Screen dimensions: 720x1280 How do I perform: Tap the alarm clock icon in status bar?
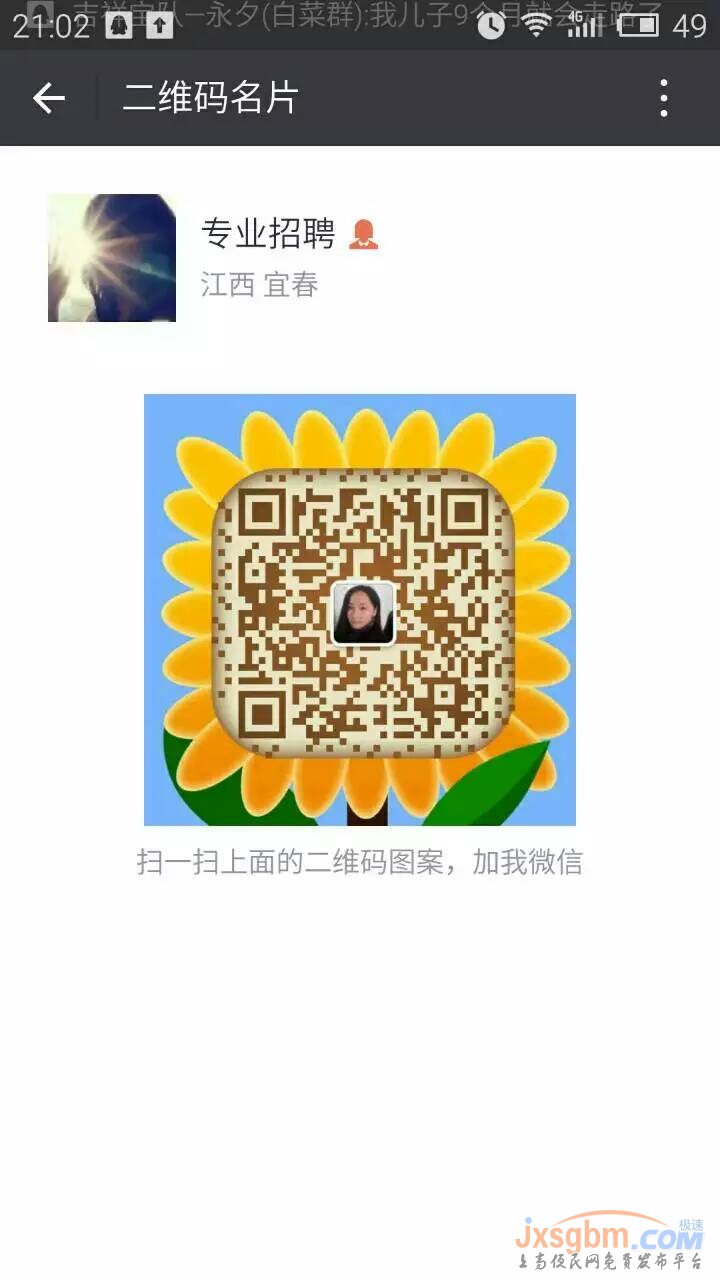coord(490,27)
